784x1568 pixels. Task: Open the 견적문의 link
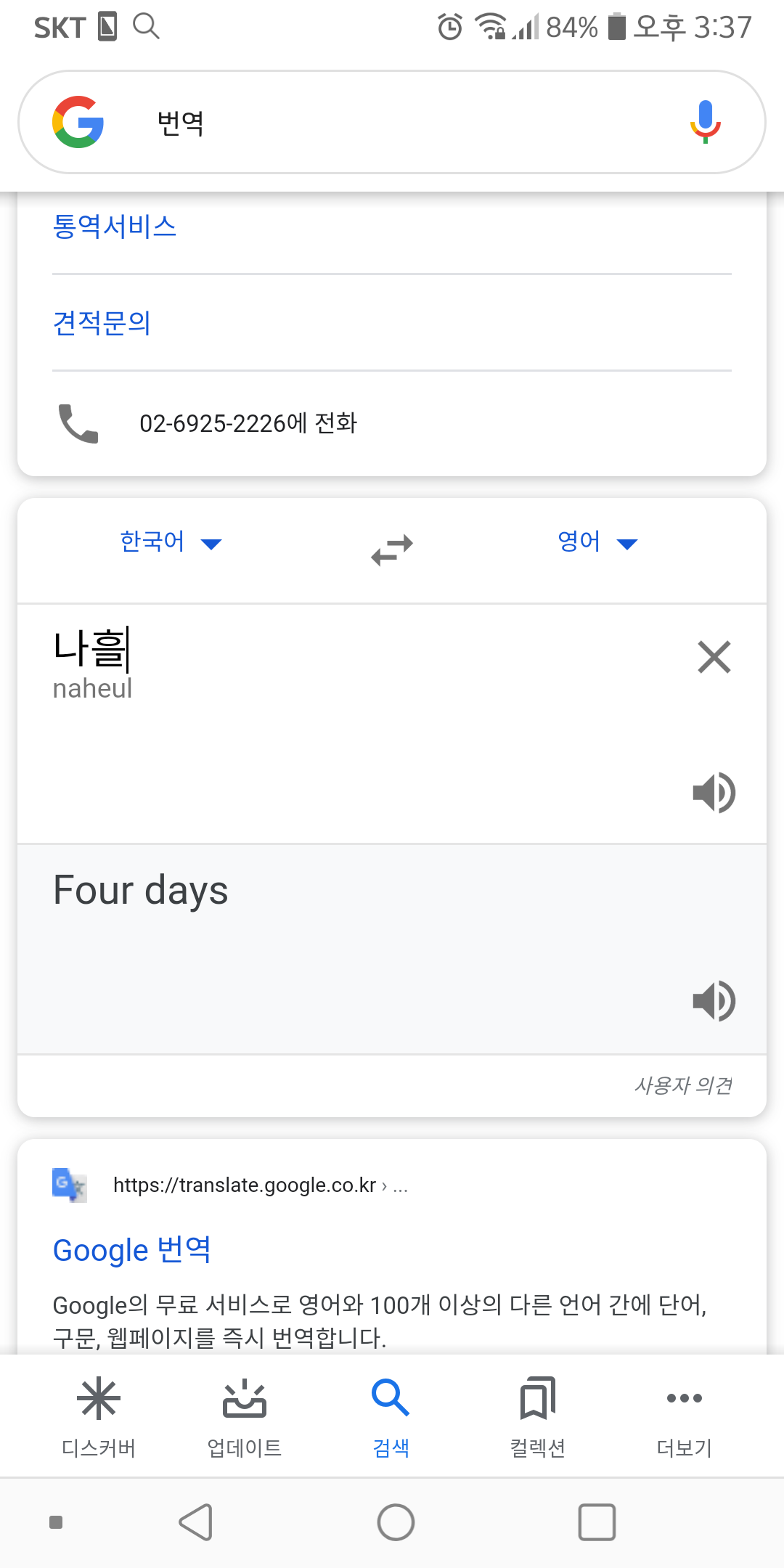102,323
